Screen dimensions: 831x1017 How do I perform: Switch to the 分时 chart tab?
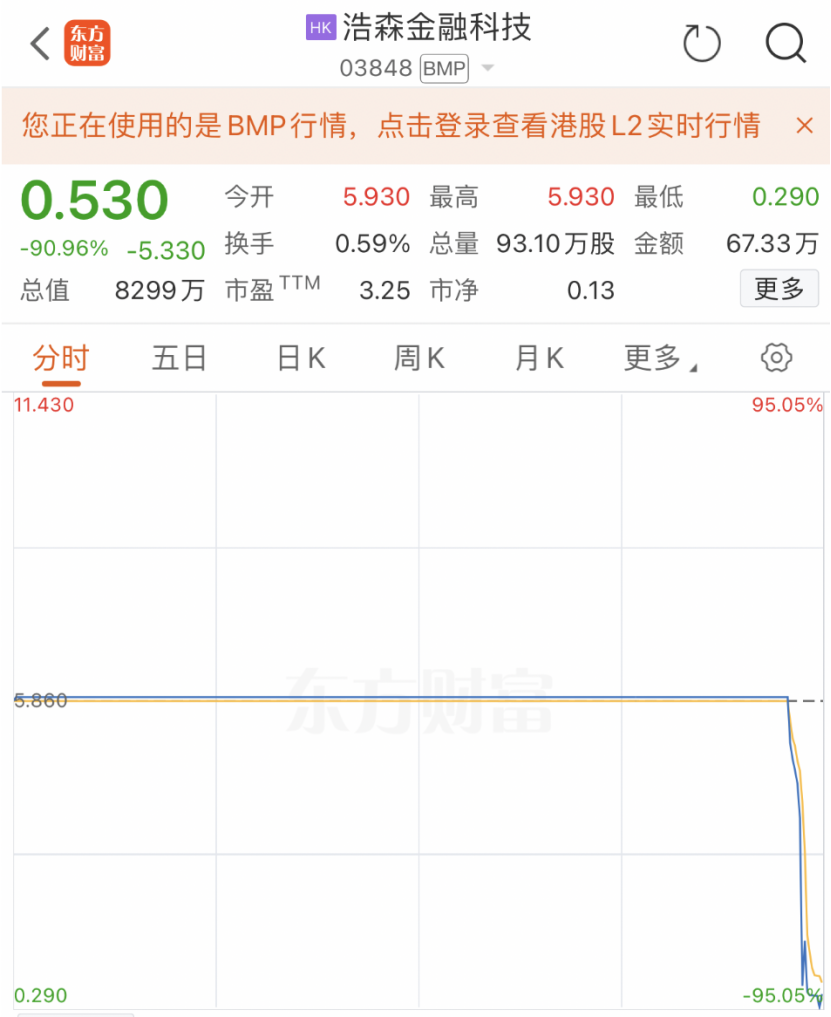61,358
